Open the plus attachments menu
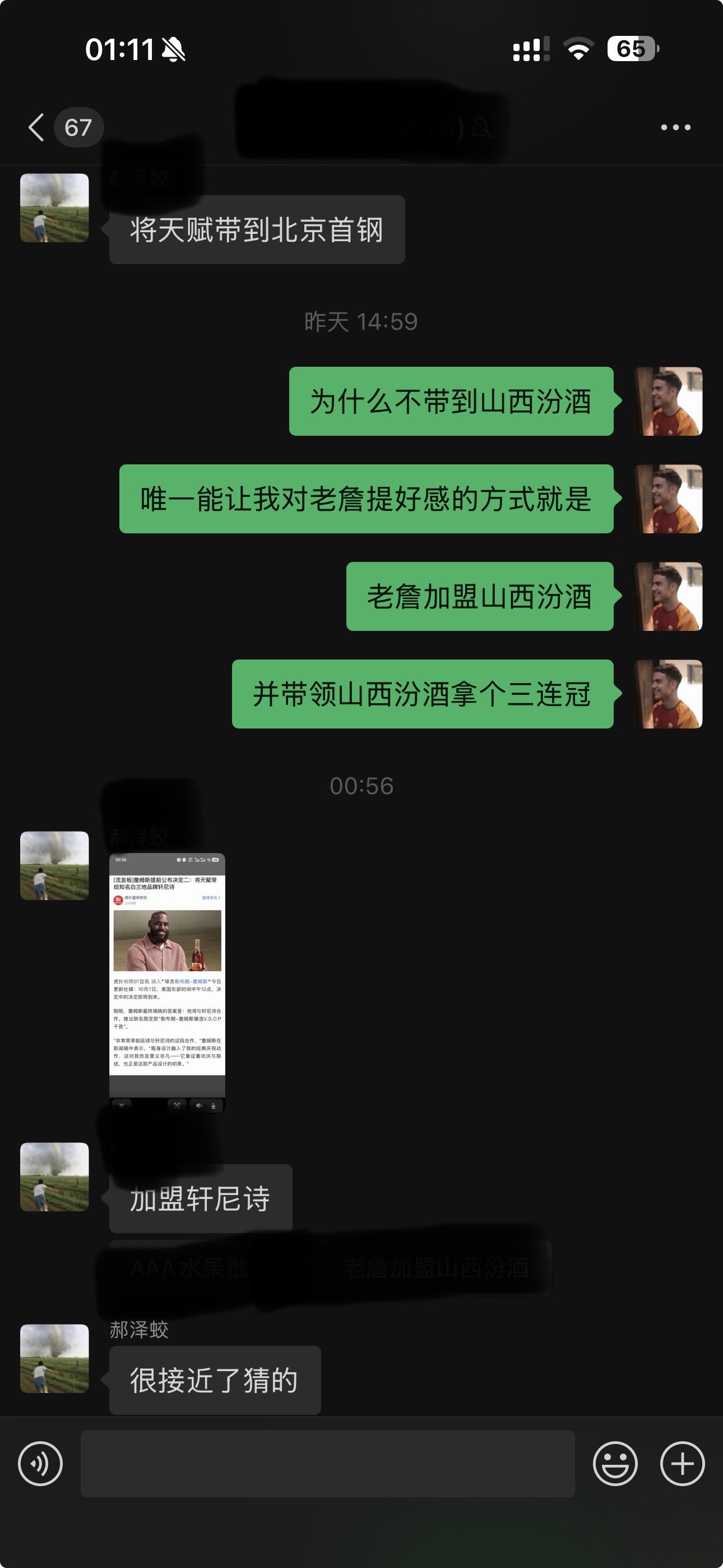 tap(682, 1463)
